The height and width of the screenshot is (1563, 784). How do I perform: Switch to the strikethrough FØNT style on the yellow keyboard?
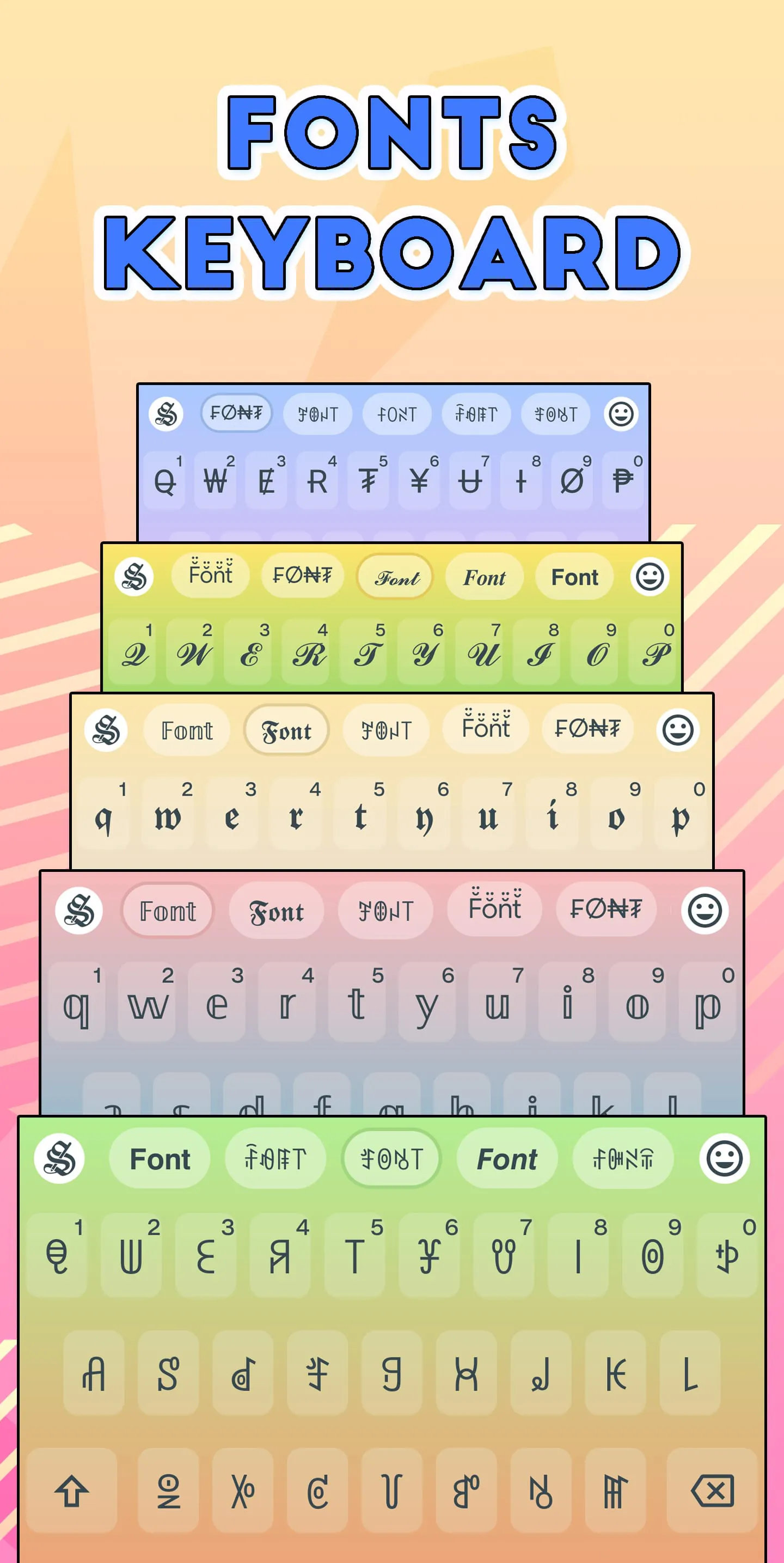(302, 576)
